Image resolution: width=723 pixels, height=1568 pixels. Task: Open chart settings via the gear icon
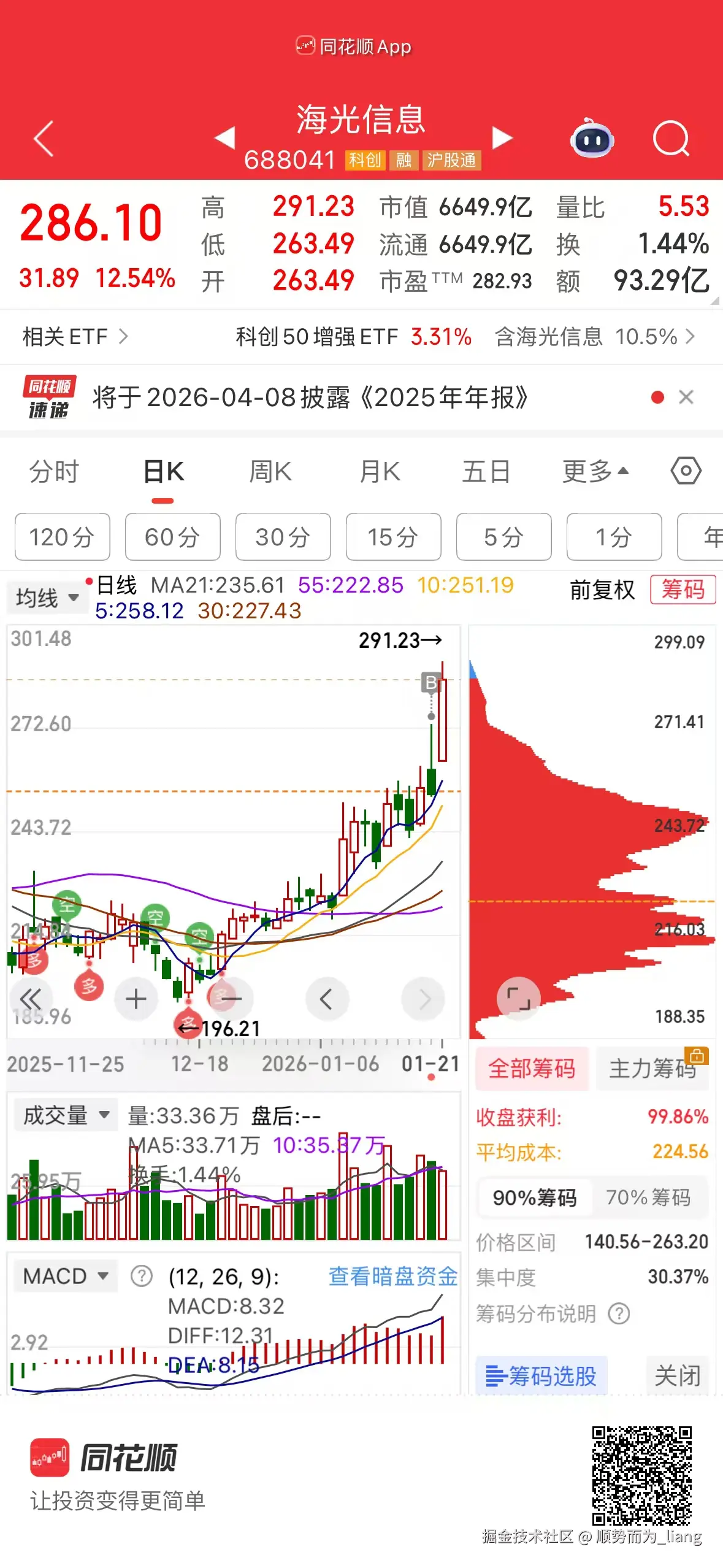(685, 471)
